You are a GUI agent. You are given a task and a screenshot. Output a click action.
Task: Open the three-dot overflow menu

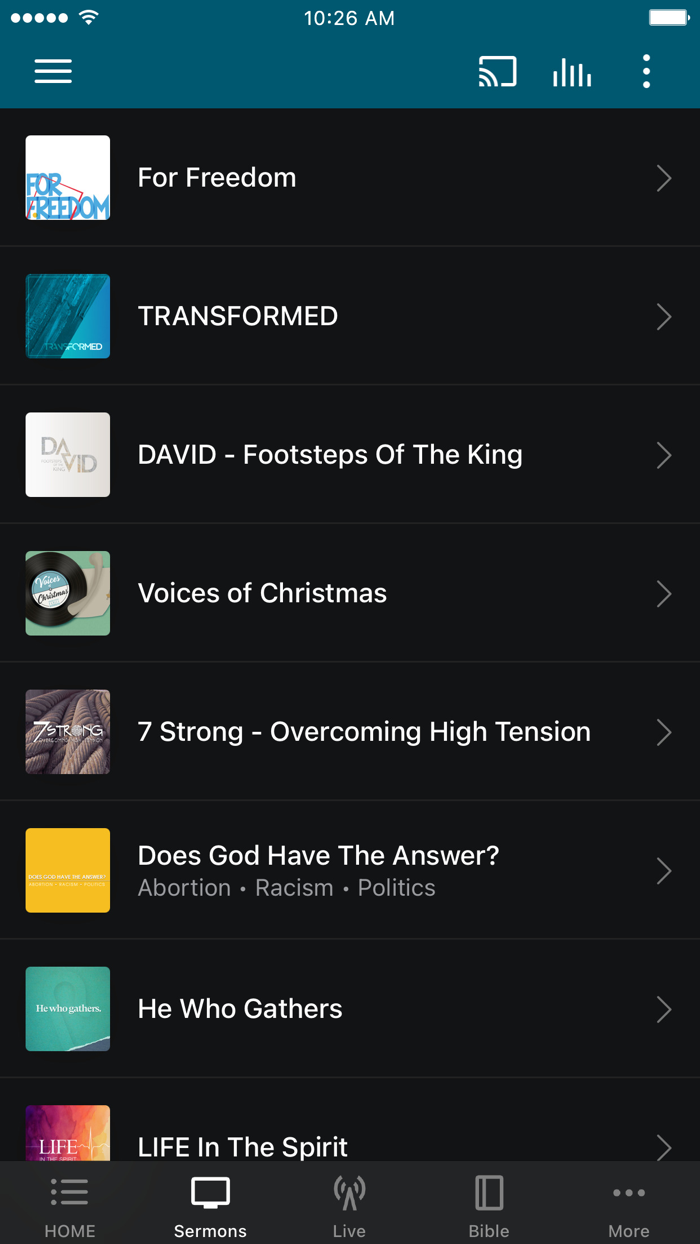[x=646, y=72]
